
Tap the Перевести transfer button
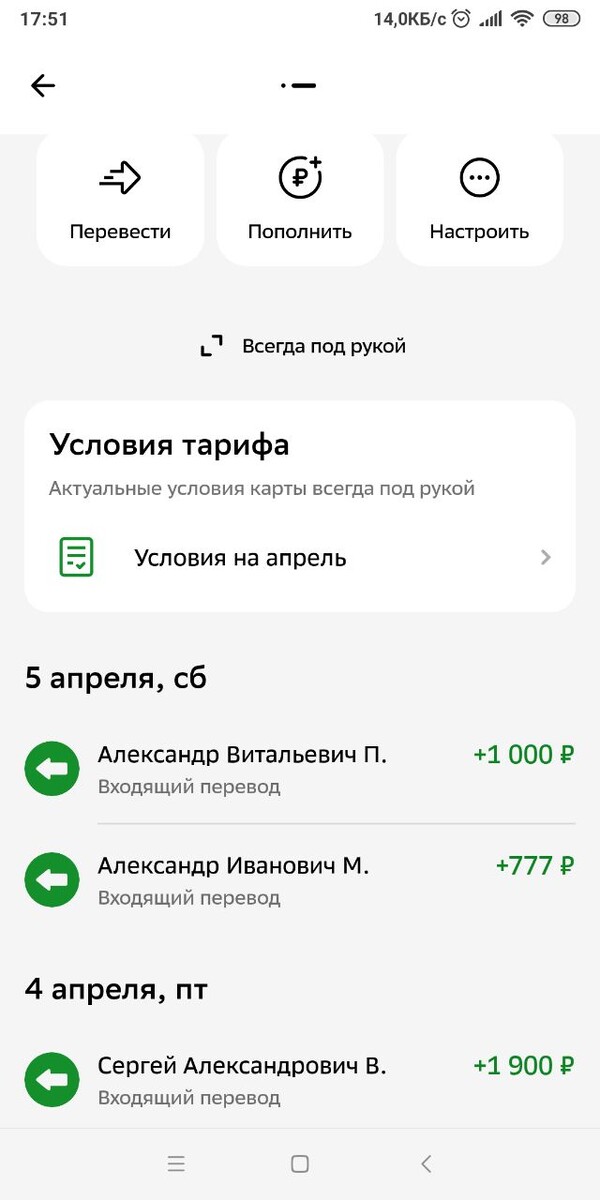[x=120, y=201]
